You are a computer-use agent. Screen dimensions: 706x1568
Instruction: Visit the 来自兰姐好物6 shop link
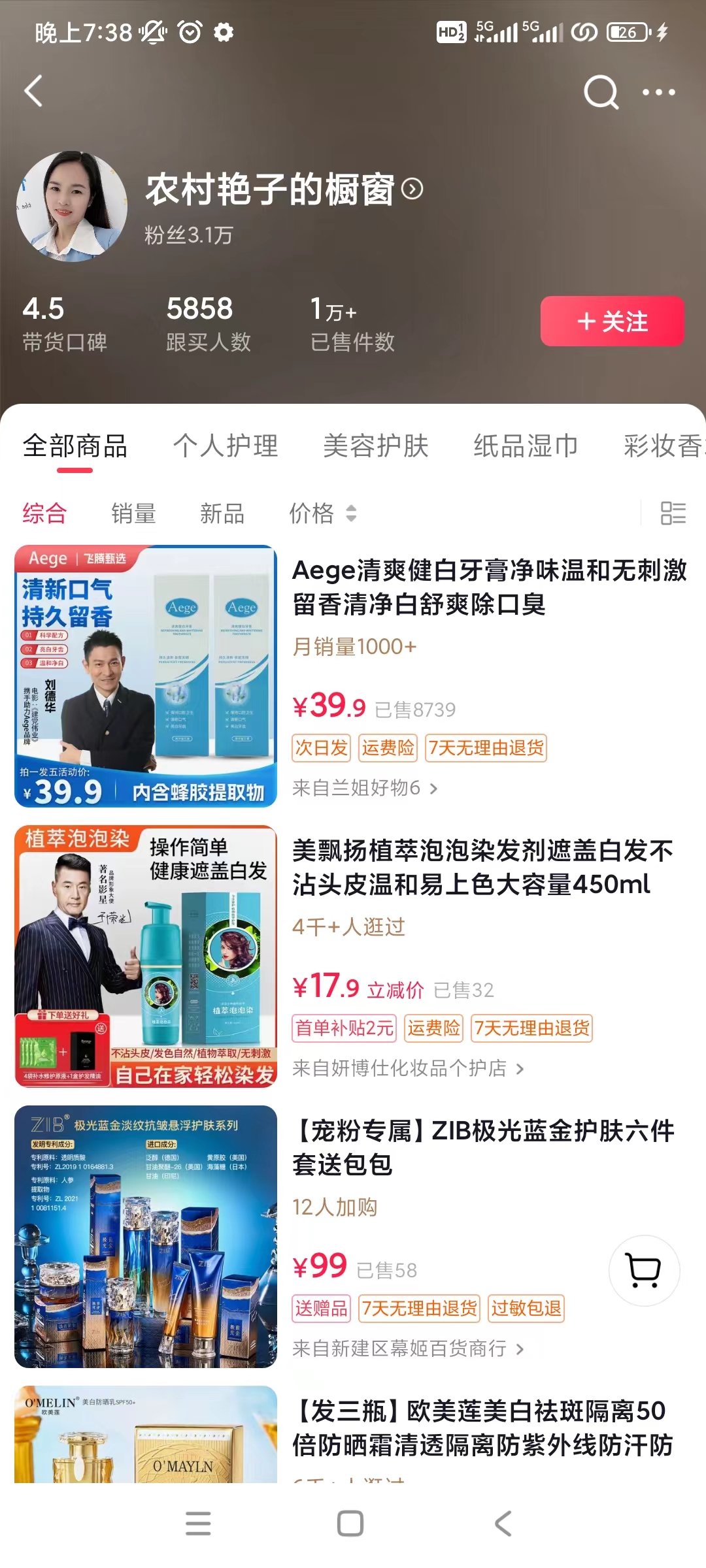pos(364,789)
